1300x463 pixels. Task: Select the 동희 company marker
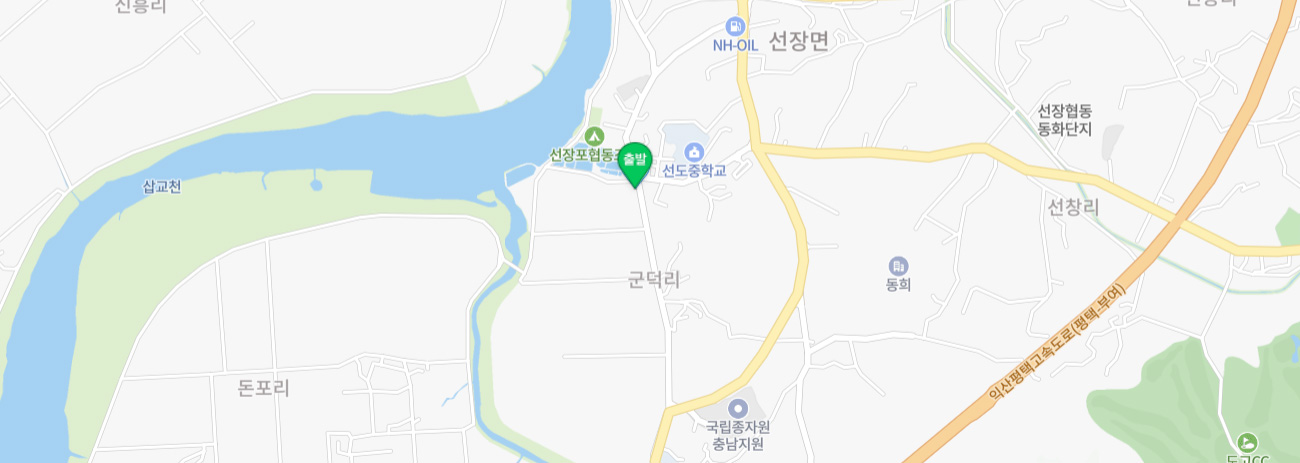[x=898, y=266]
